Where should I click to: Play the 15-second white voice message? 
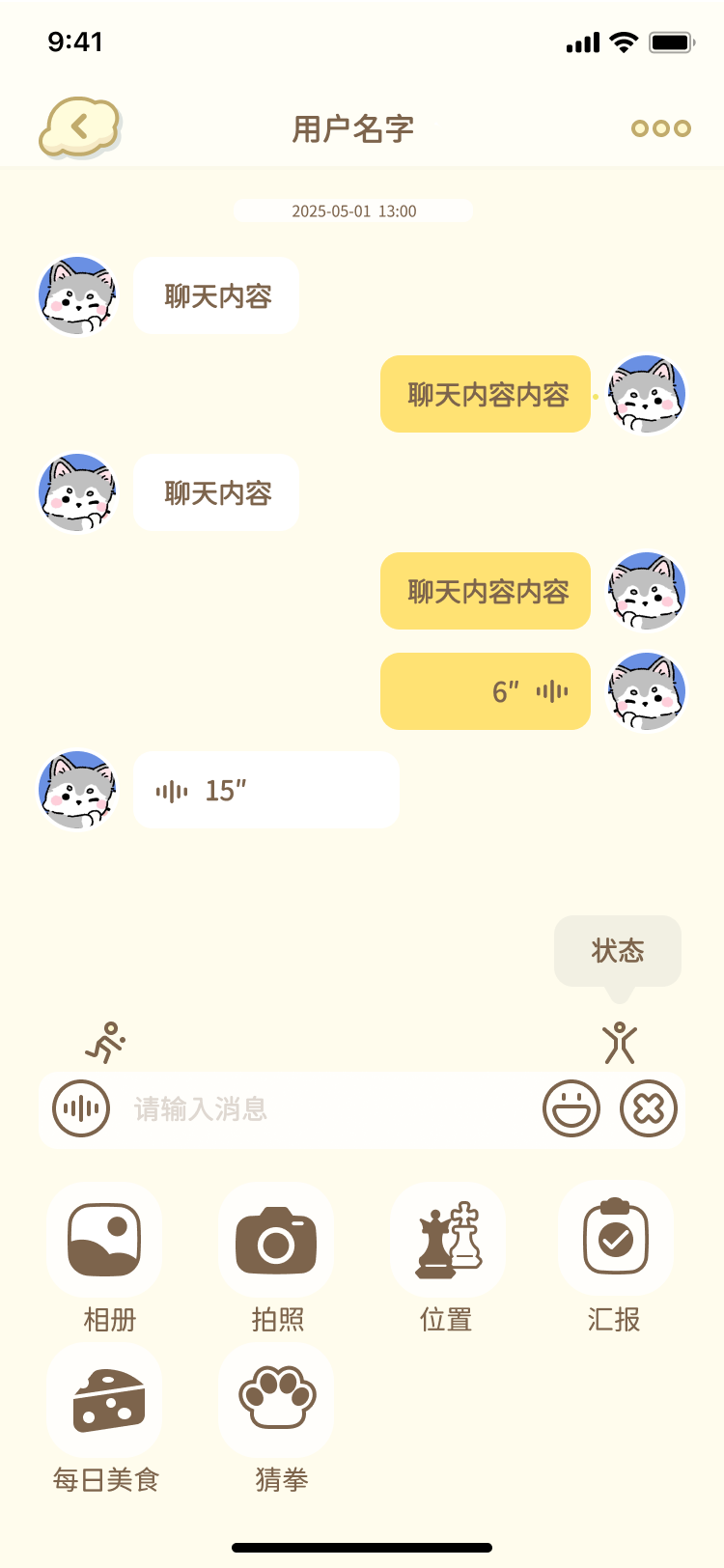click(266, 790)
